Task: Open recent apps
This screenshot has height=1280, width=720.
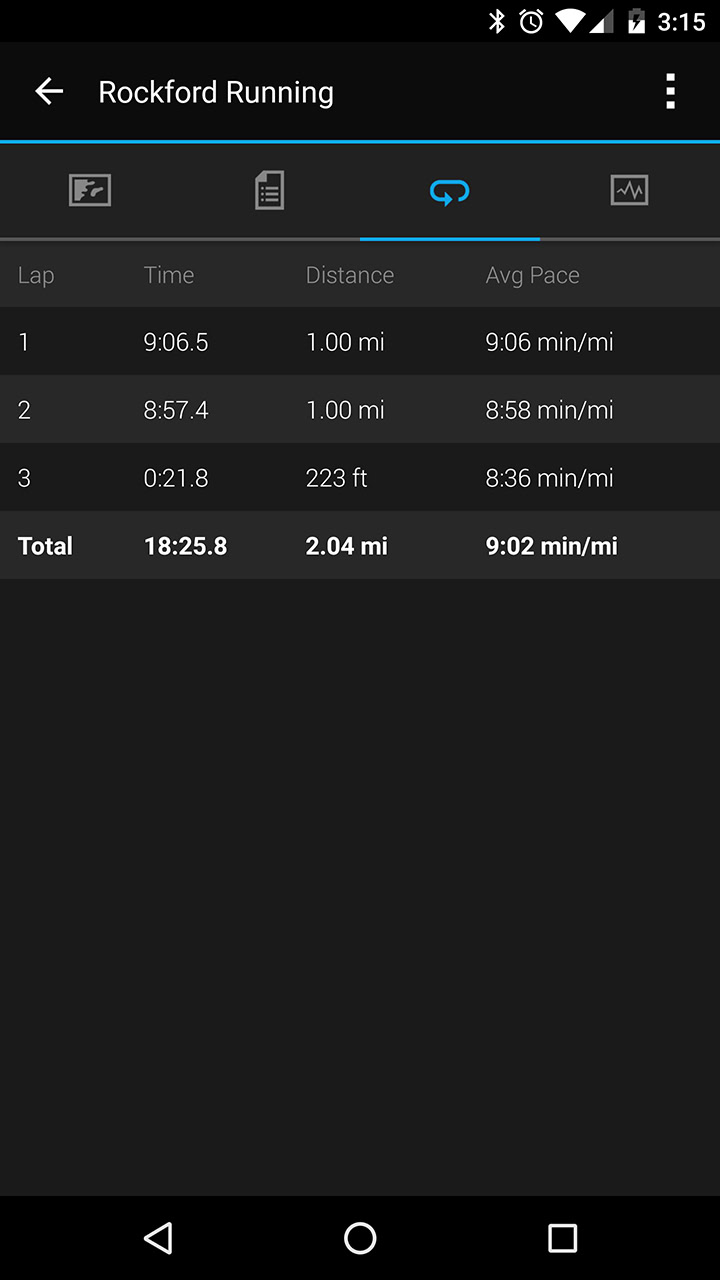Action: click(563, 1238)
